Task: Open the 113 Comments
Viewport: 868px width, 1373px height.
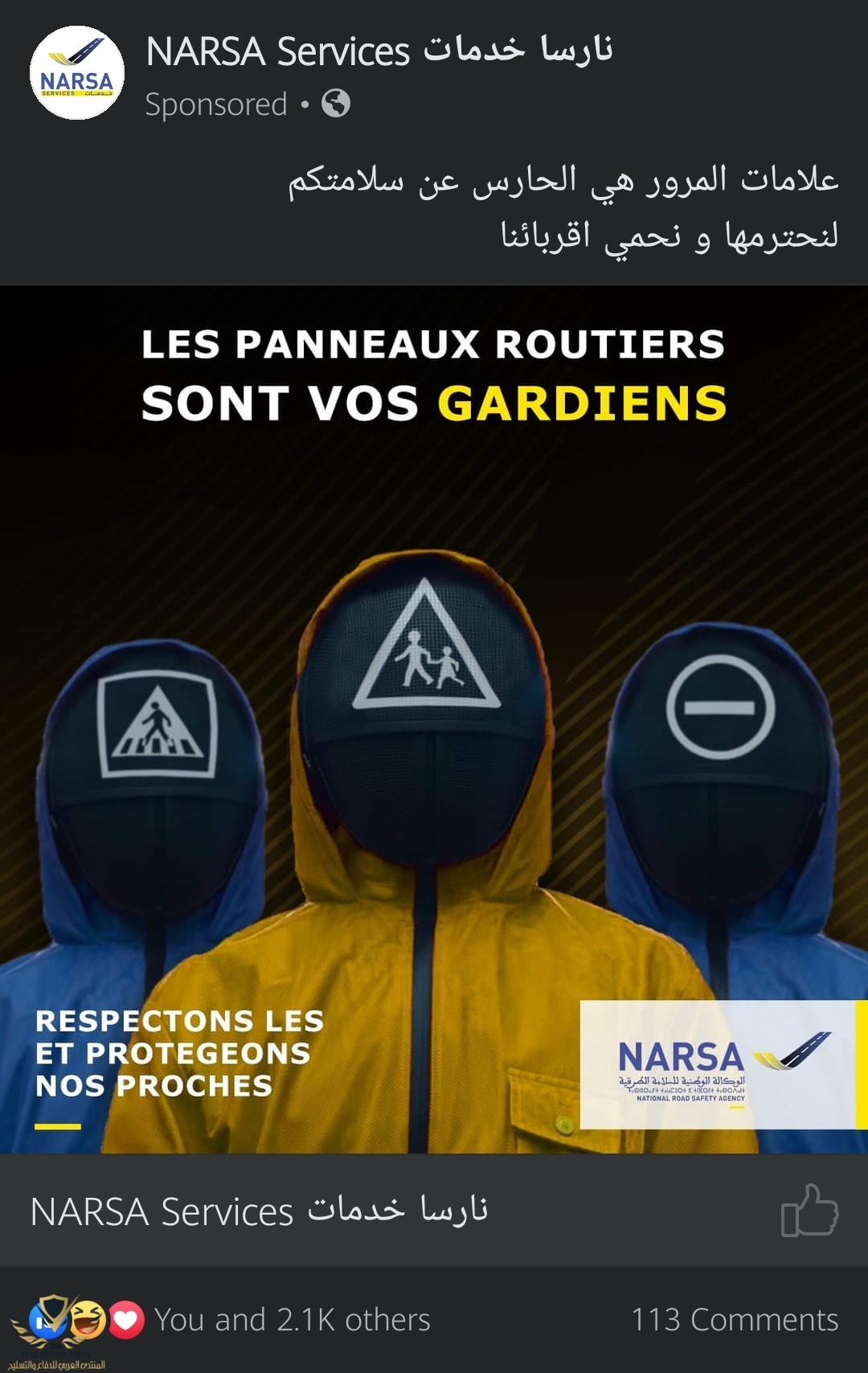Action: coord(734,1320)
